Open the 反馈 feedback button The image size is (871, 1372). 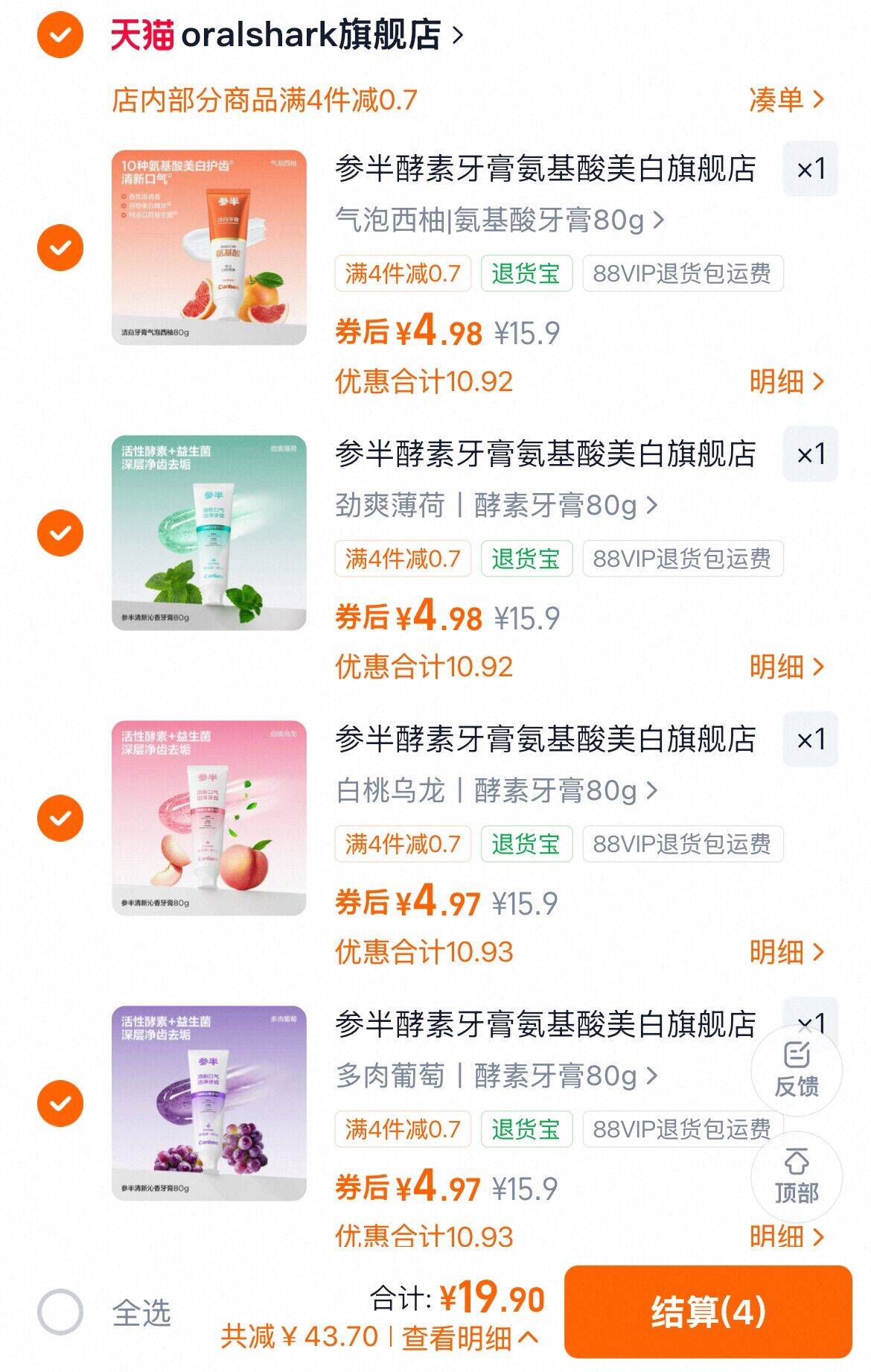tap(797, 1070)
